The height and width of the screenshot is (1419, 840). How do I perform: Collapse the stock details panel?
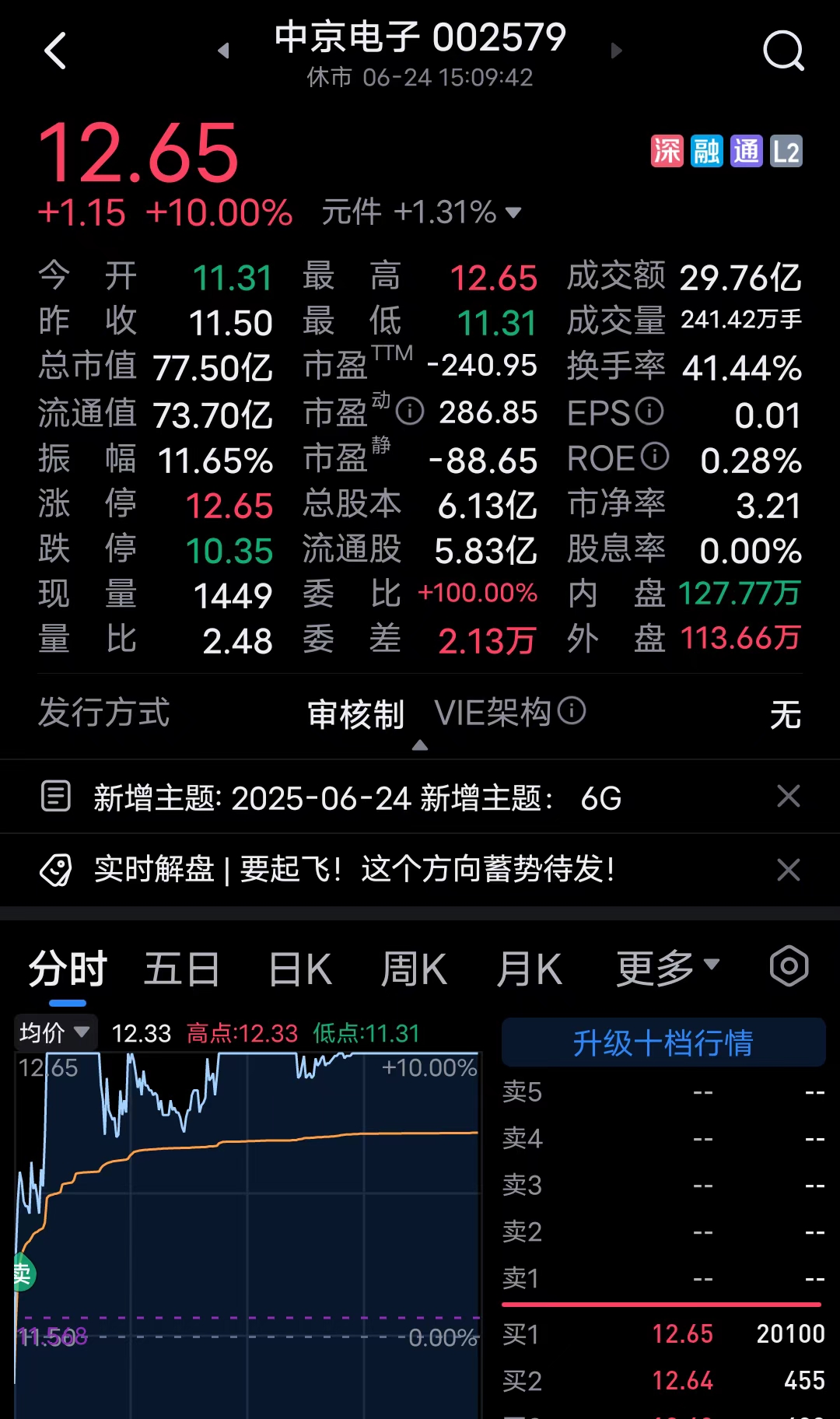[x=420, y=745]
